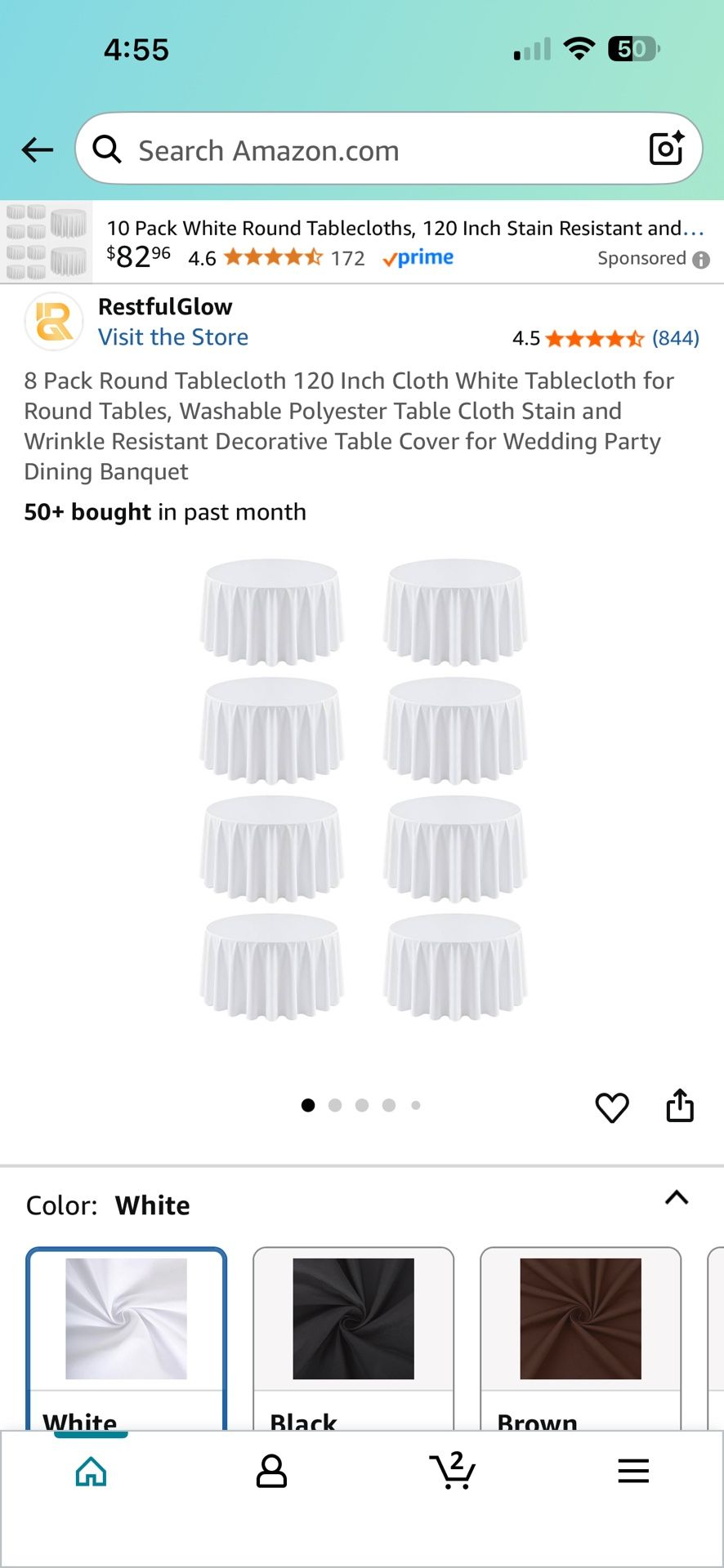Viewport: 724px width, 1568px height.
Task: Tap the Search Amazon.com field
Action: tap(368, 150)
